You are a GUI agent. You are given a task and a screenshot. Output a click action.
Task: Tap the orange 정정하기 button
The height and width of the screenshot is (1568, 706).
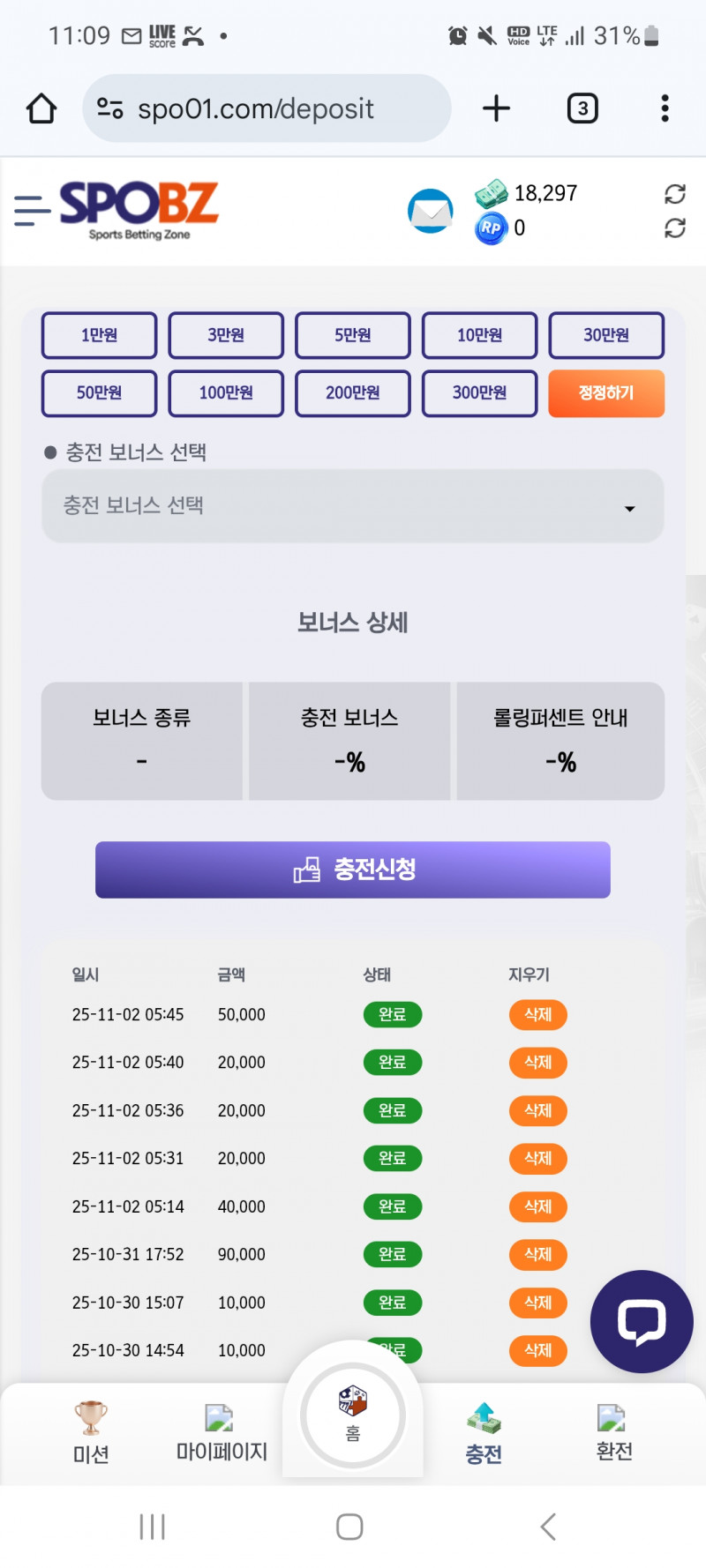click(606, 393)
